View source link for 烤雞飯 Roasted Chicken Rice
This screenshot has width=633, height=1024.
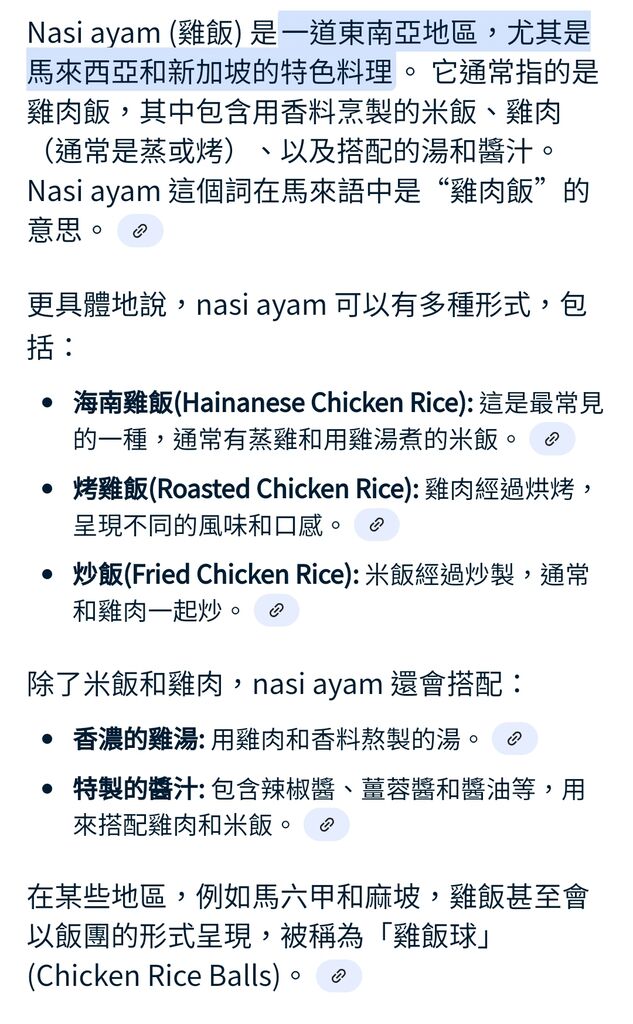(376, 524)
